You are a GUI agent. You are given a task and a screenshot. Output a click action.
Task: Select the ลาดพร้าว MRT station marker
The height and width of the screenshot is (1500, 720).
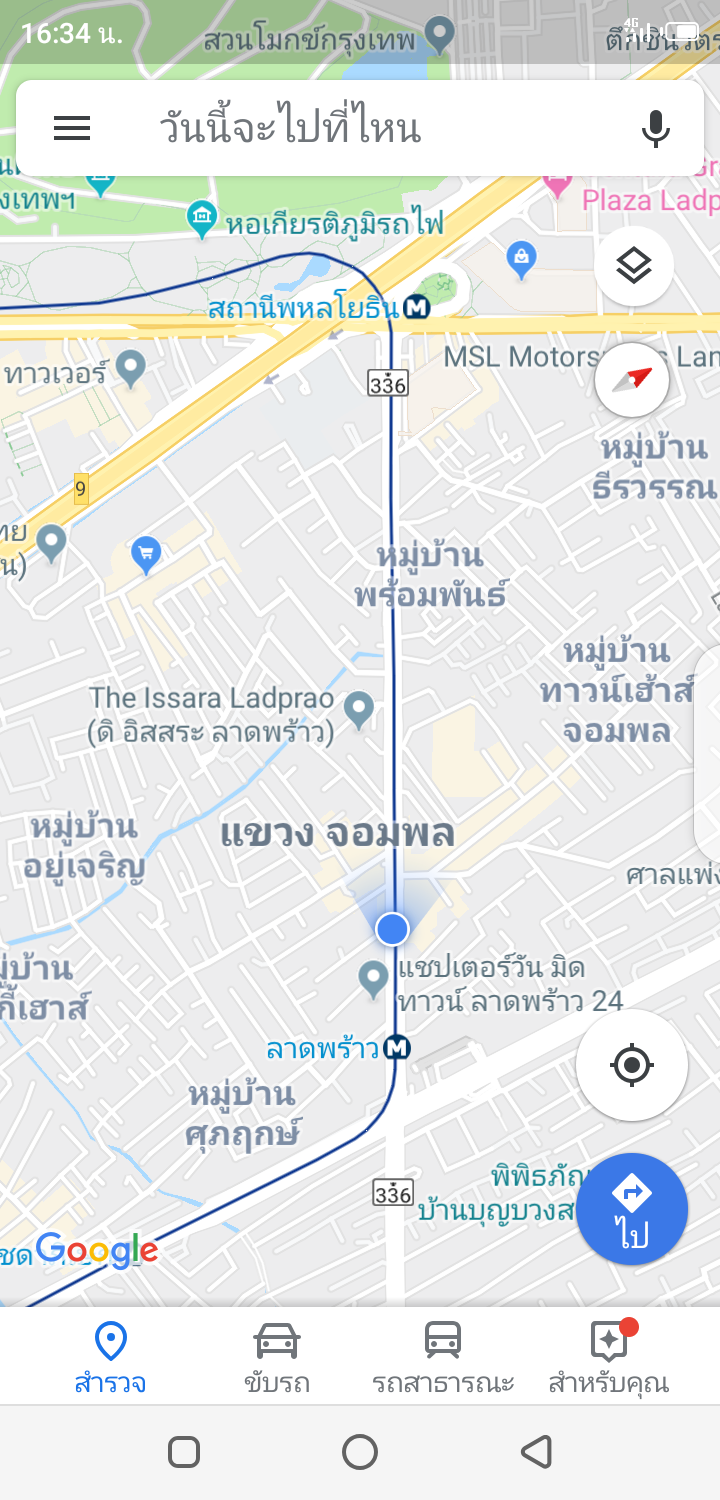(x=397, y=1048)
